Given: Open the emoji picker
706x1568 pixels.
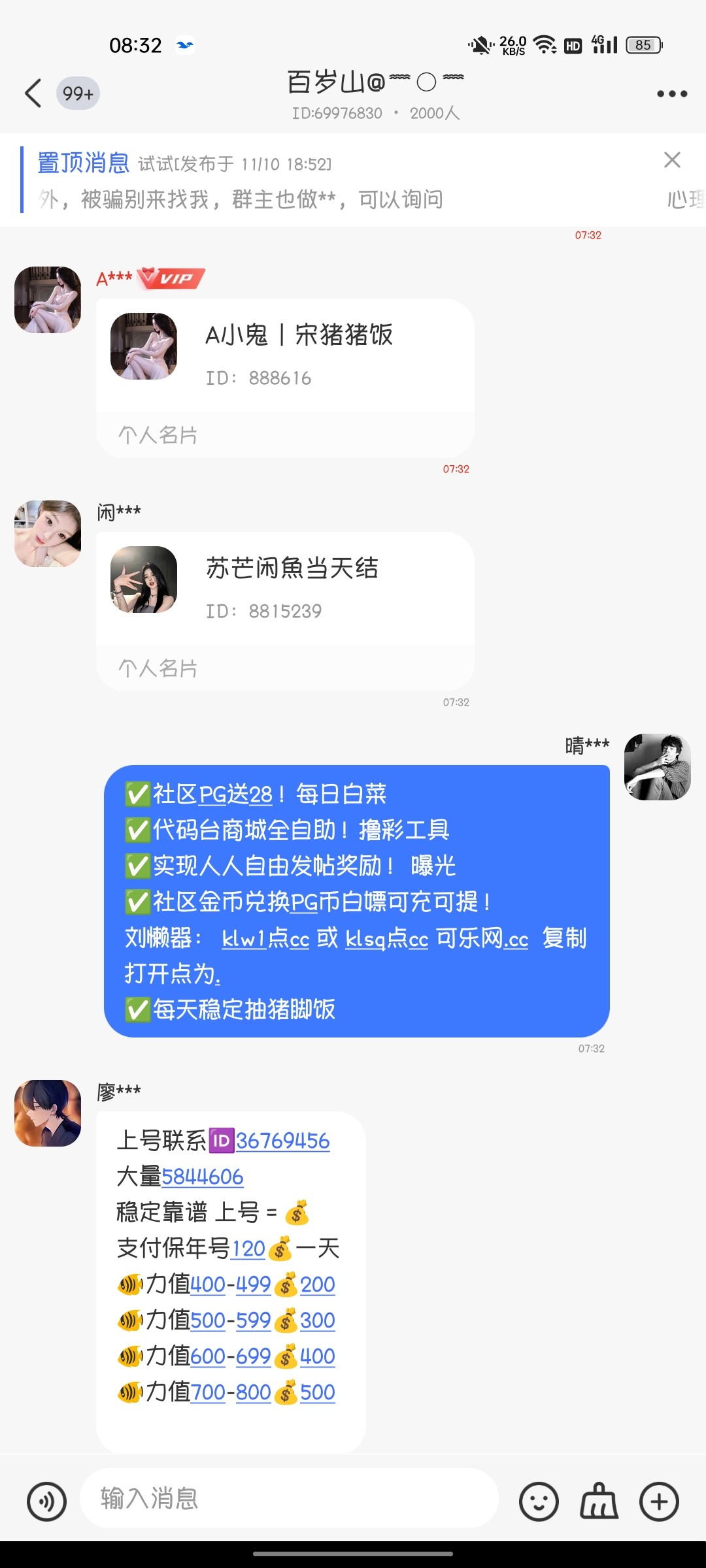Looking at the screenshot, I should (539, 1501).
